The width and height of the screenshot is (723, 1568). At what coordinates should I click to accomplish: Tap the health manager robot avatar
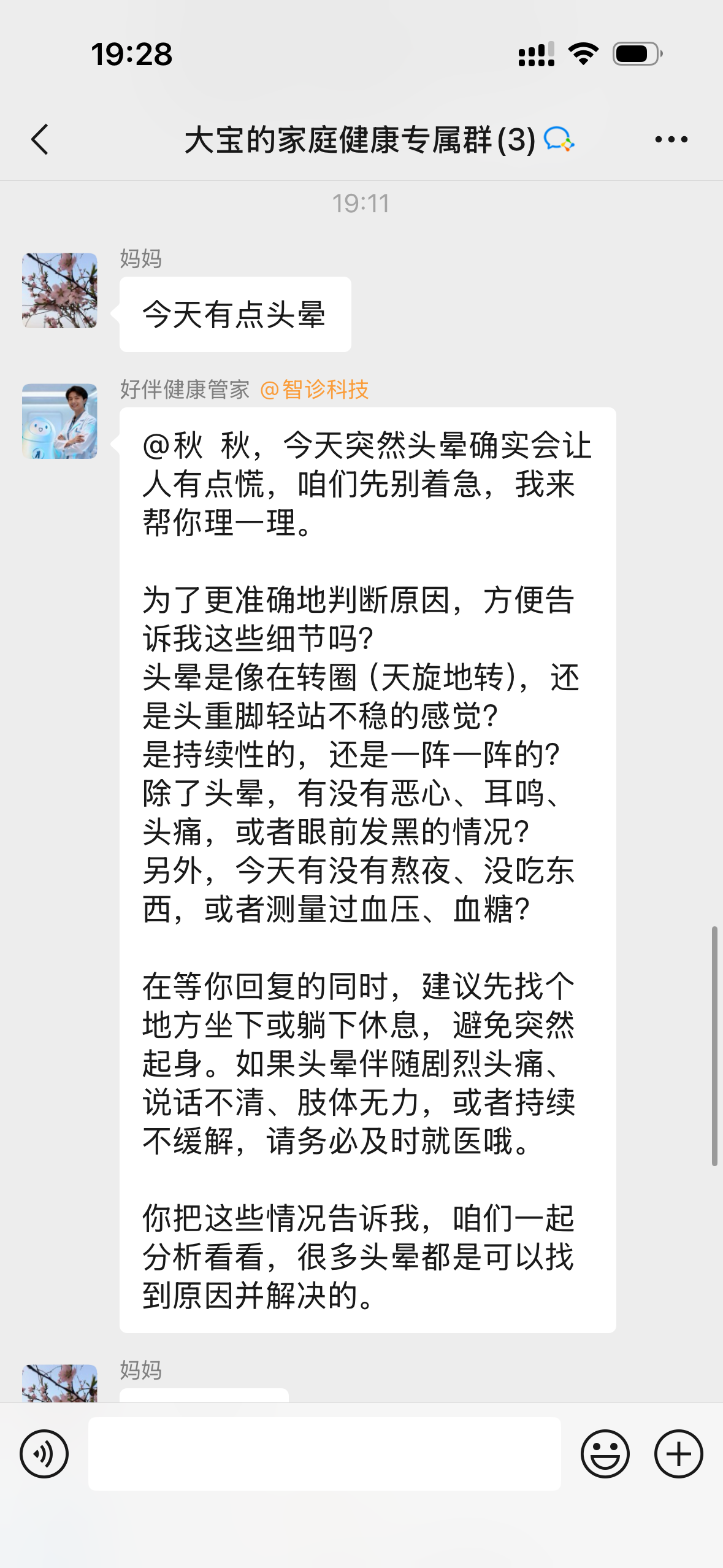point(59,421)
